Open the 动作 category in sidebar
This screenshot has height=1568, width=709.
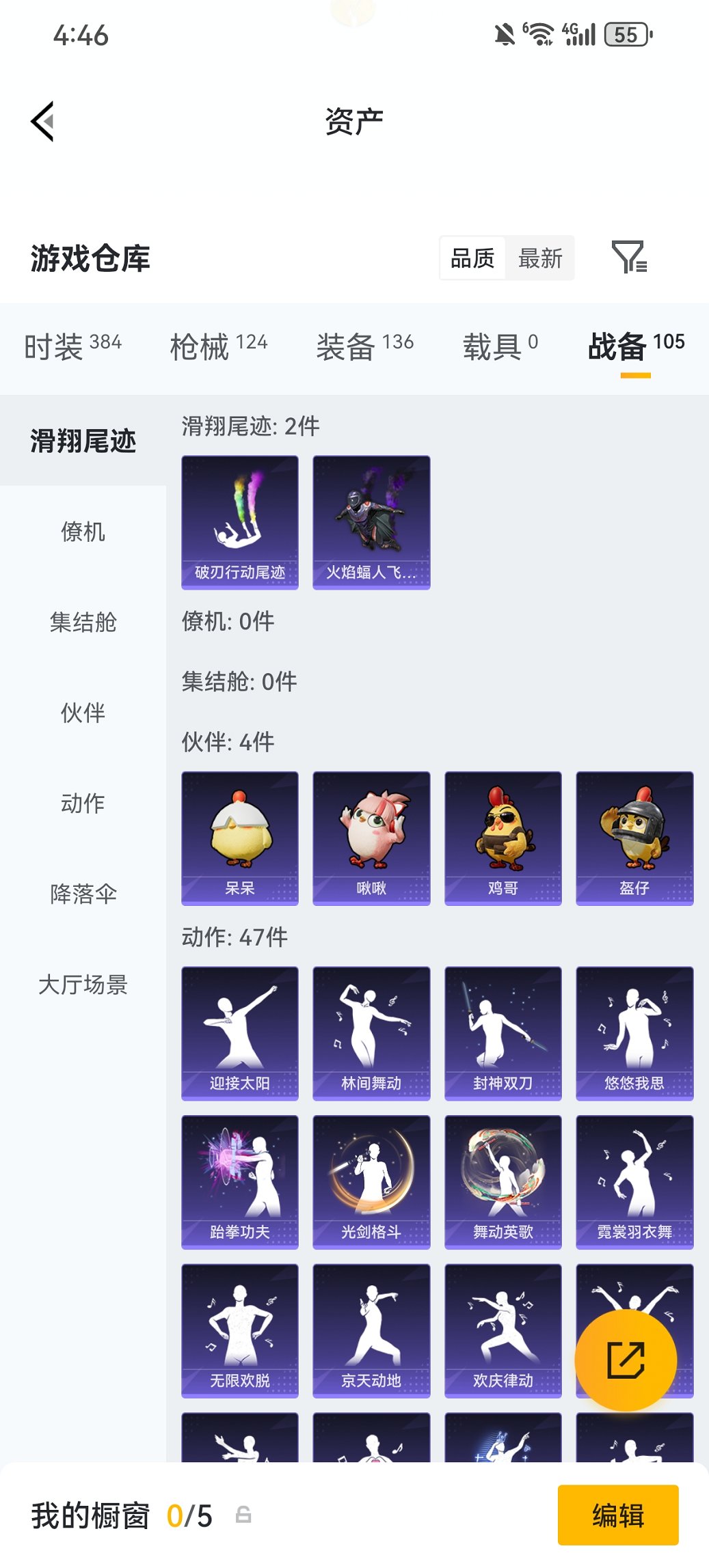point(83,804)
